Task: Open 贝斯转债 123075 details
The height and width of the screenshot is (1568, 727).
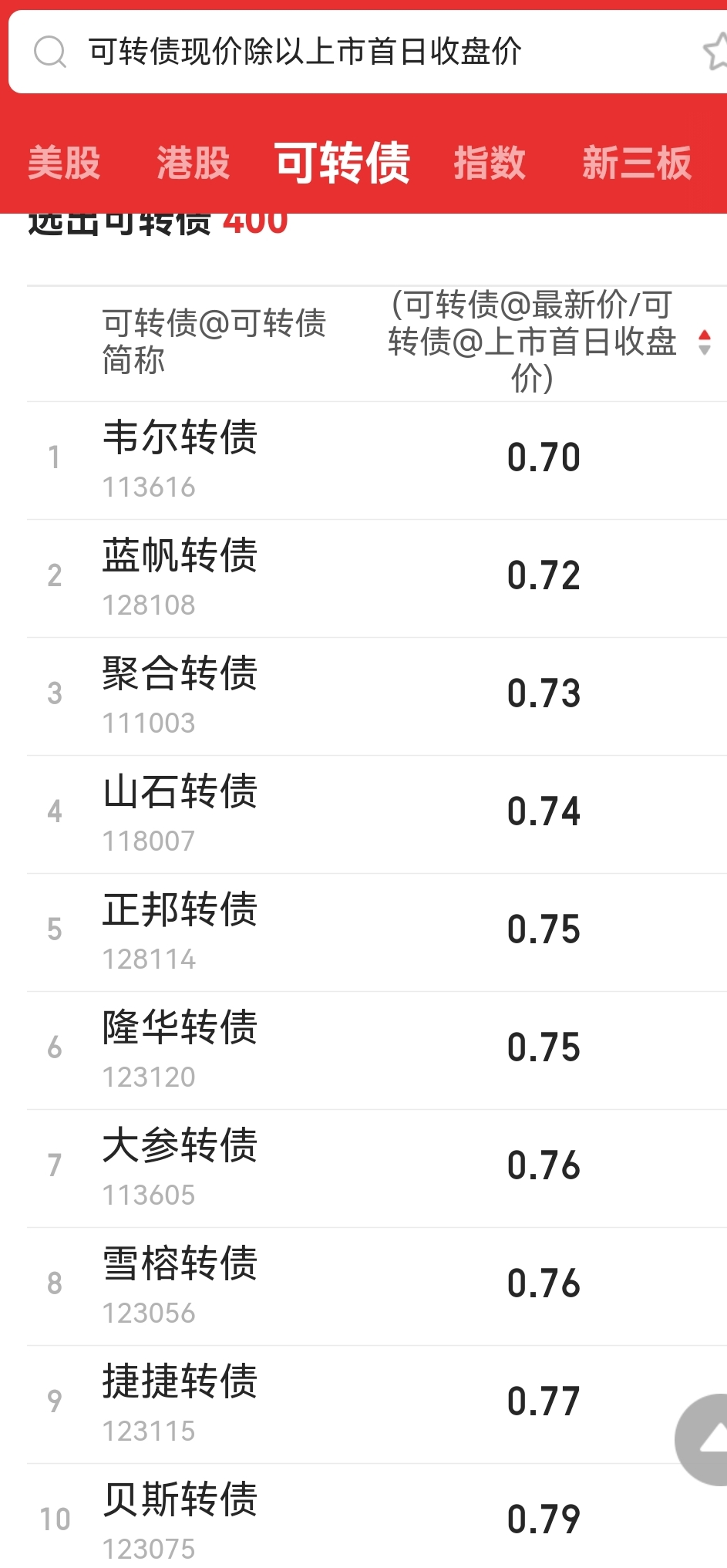Action: pos(180,1517)
